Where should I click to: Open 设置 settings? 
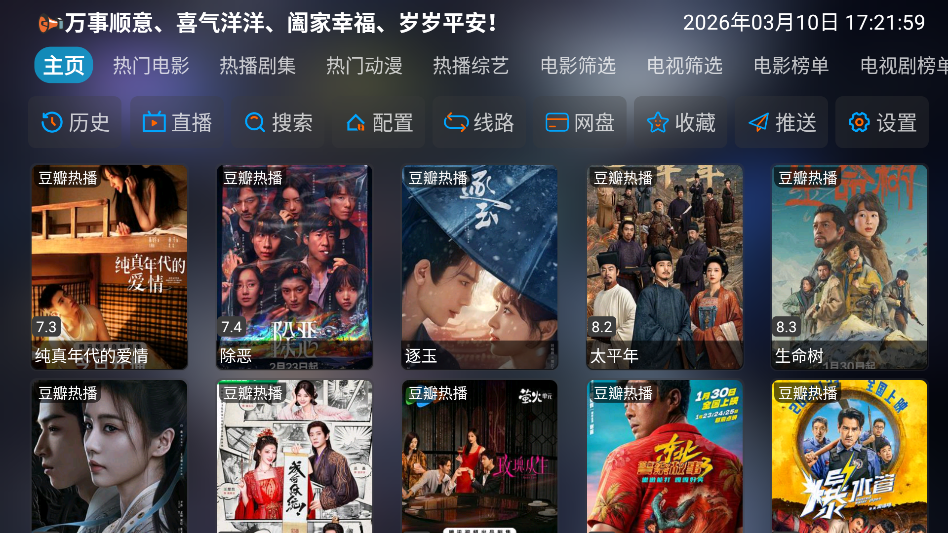[882, 123]
